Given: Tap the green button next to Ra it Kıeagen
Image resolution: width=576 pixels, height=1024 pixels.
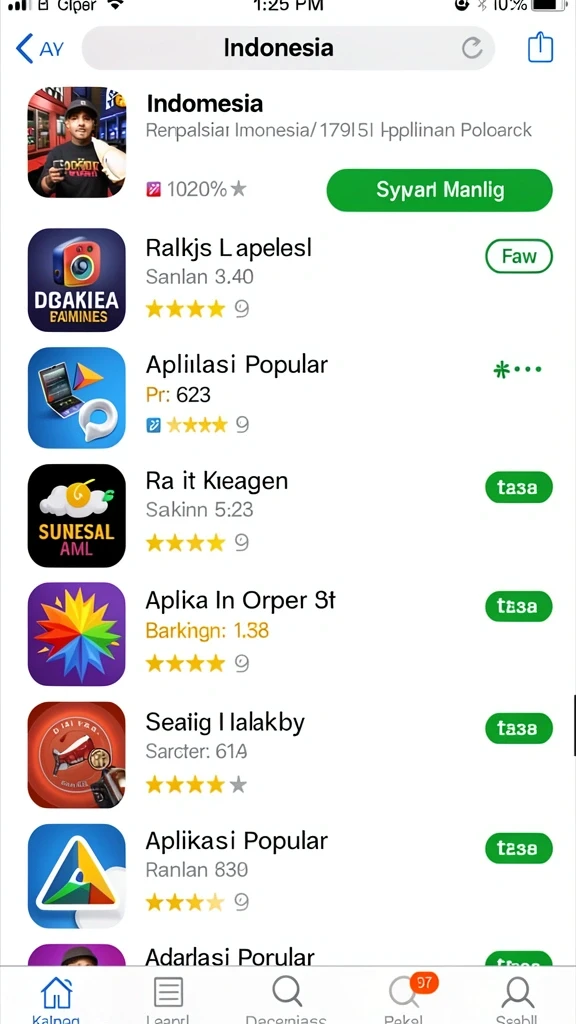Looking at the screenshot, I should (519, 488).
